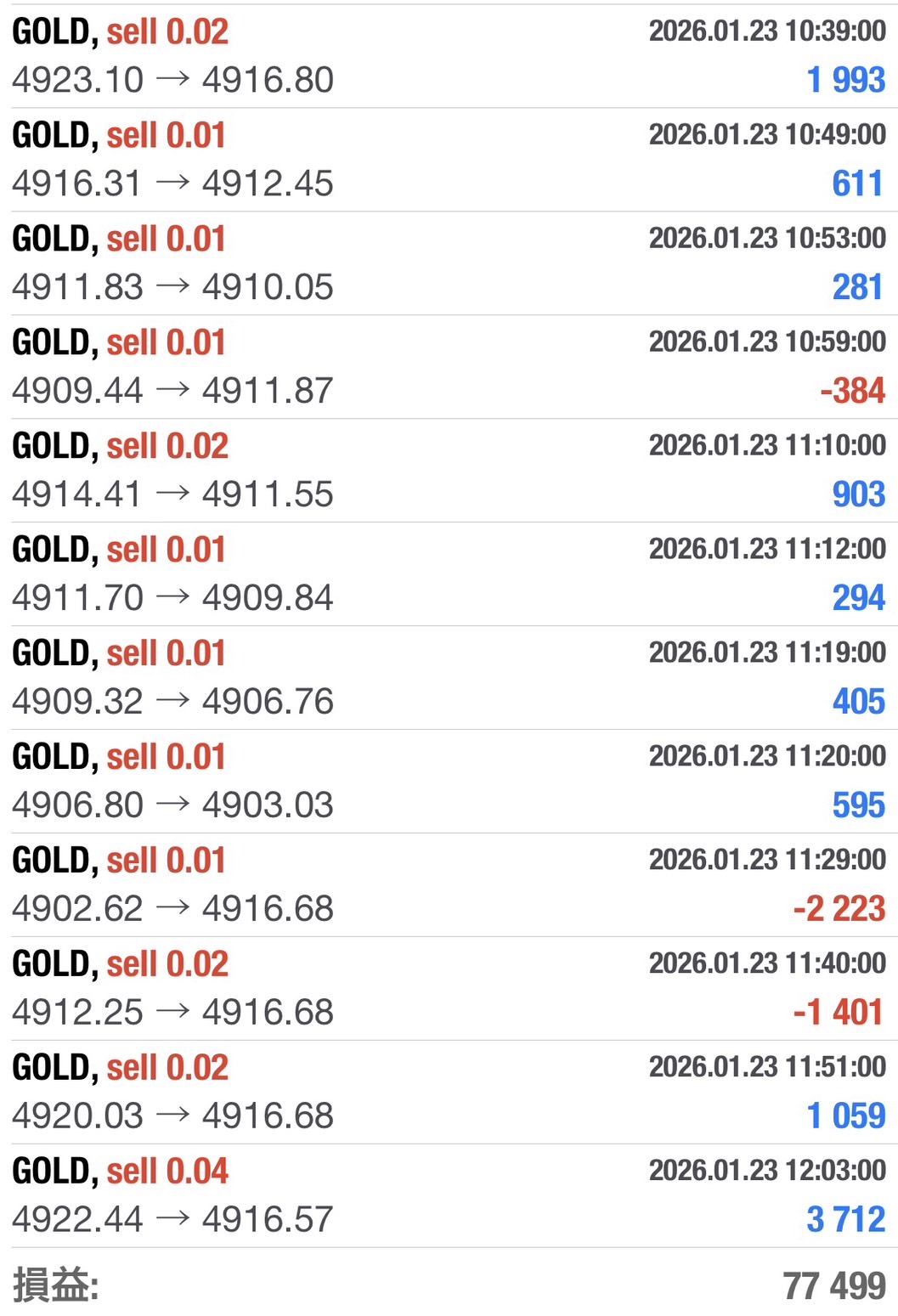898x1316 pixels.
Task: Expand the losing trade of -384
Action: tap(449, 367)
